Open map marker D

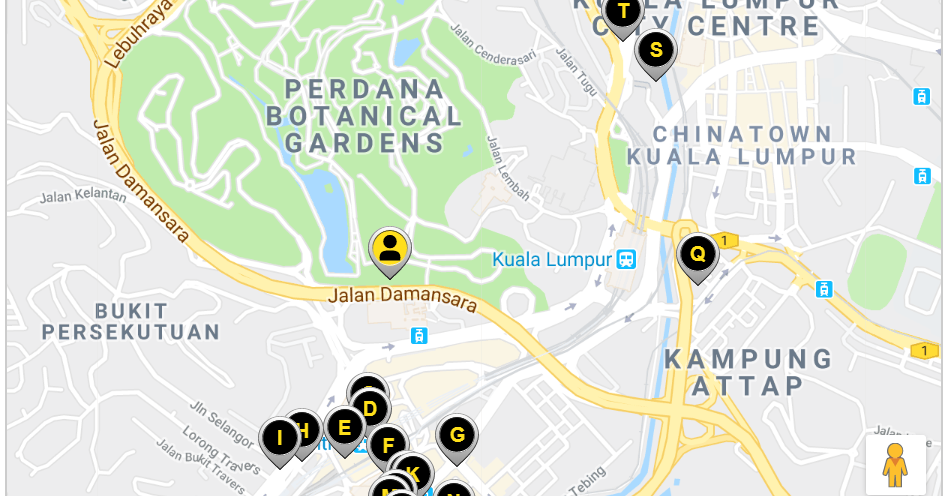click(371, 408)
